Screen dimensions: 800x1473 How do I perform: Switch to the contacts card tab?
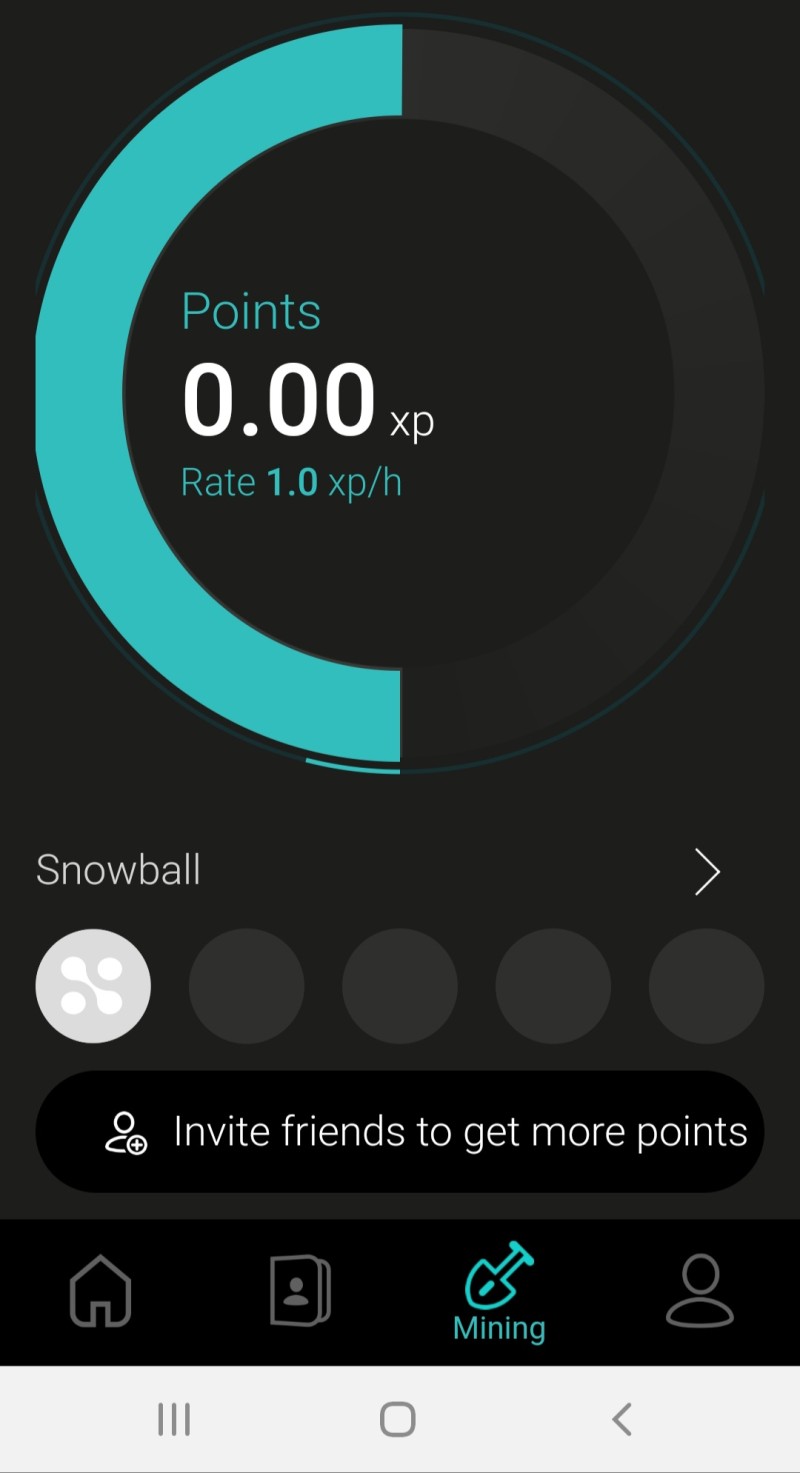pos(300,1291)
